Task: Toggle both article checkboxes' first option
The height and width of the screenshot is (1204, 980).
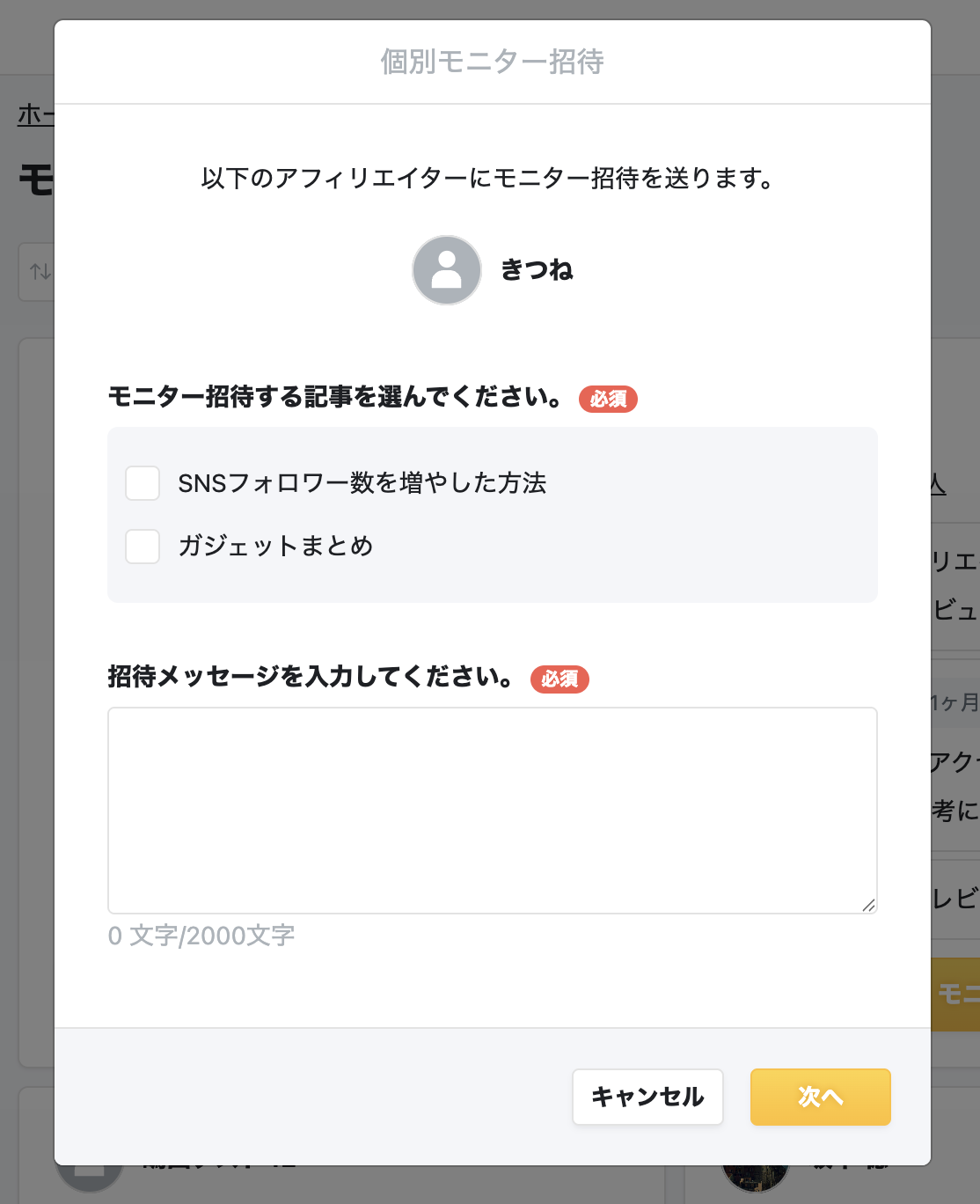Action: (x=142, y=483)
